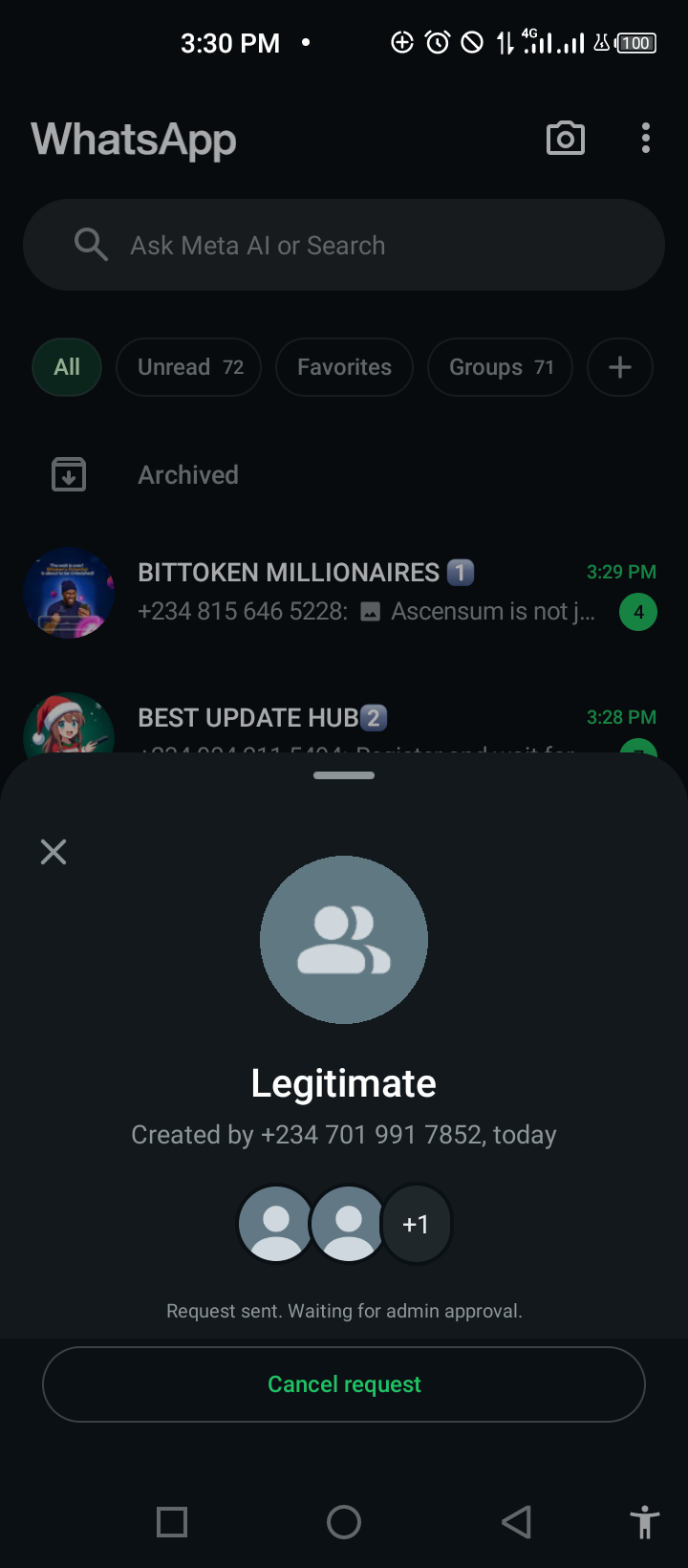Go to the system home screen
Viewport: 688px width, 1568px height.
(x=344, y=1522)
